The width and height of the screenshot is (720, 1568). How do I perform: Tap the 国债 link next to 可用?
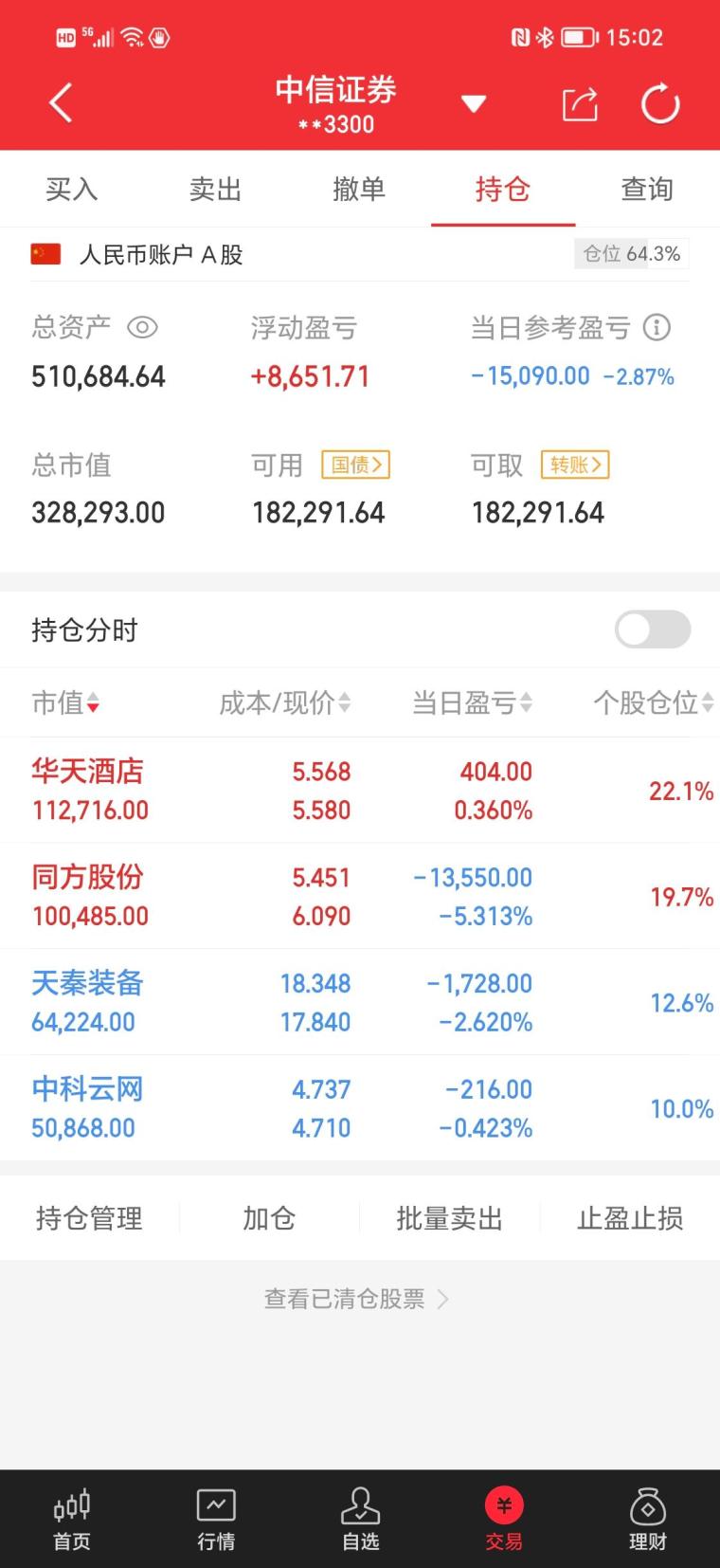click(356, 465)
